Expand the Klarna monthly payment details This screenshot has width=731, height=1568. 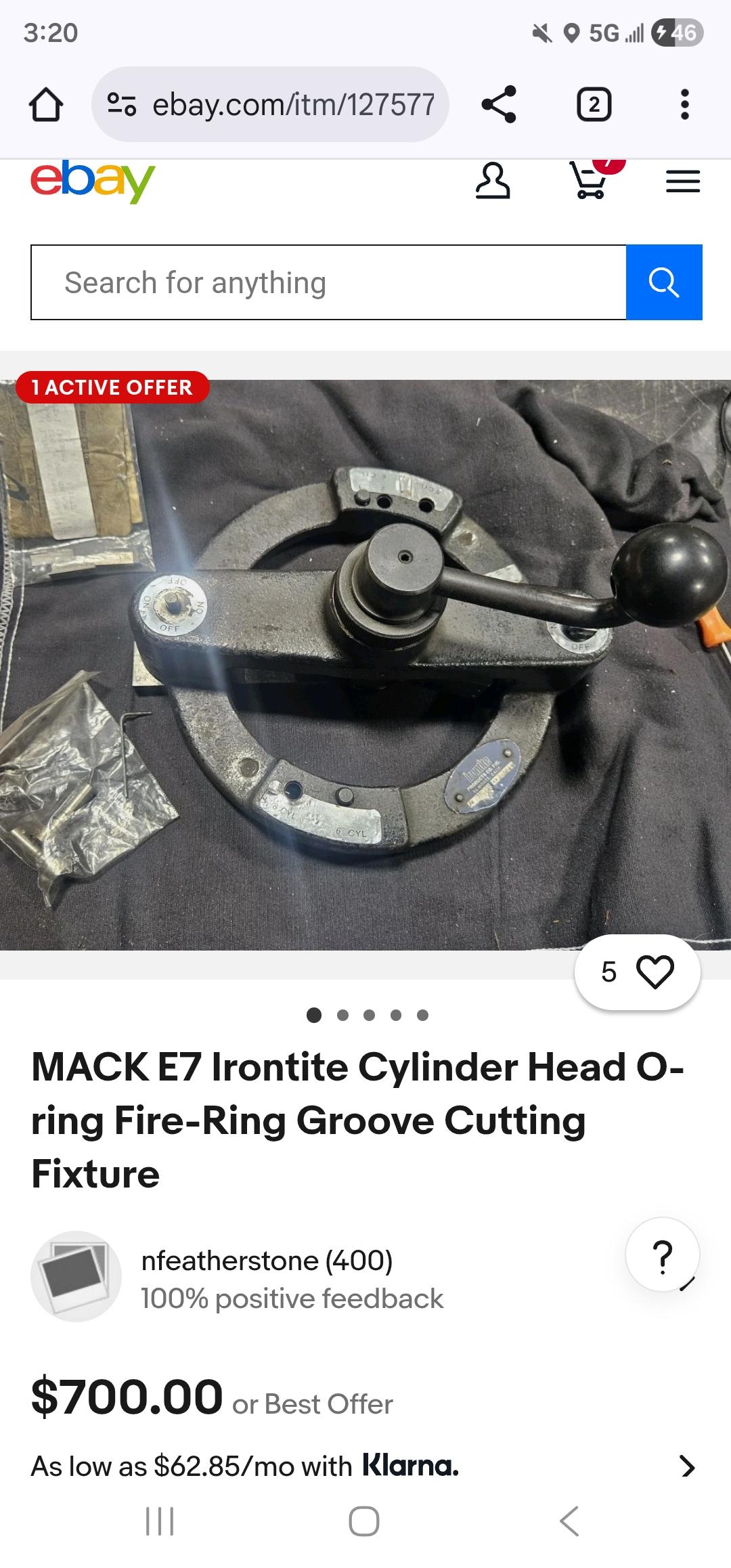687,1466
